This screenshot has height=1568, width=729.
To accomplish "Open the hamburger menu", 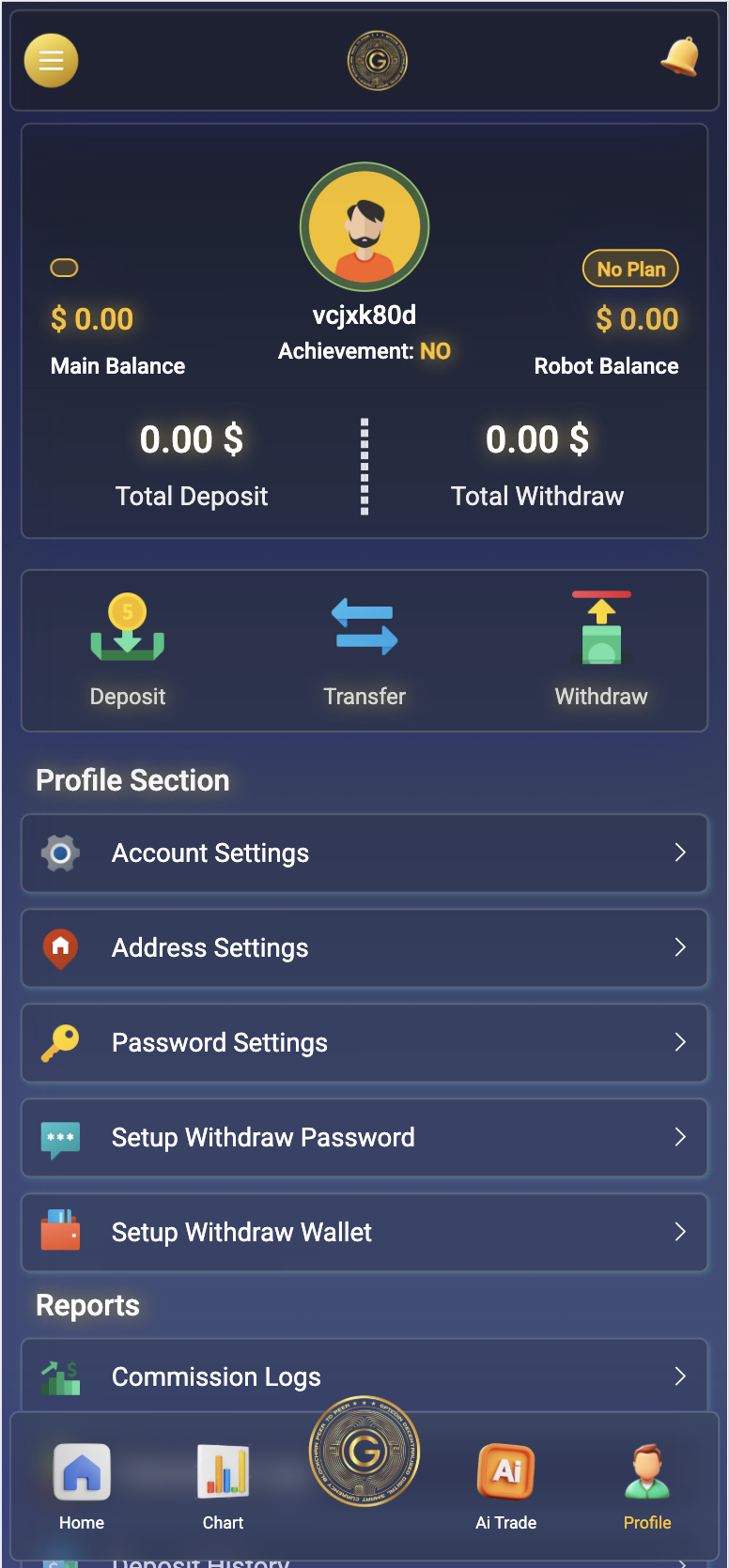I will [51, 61].
